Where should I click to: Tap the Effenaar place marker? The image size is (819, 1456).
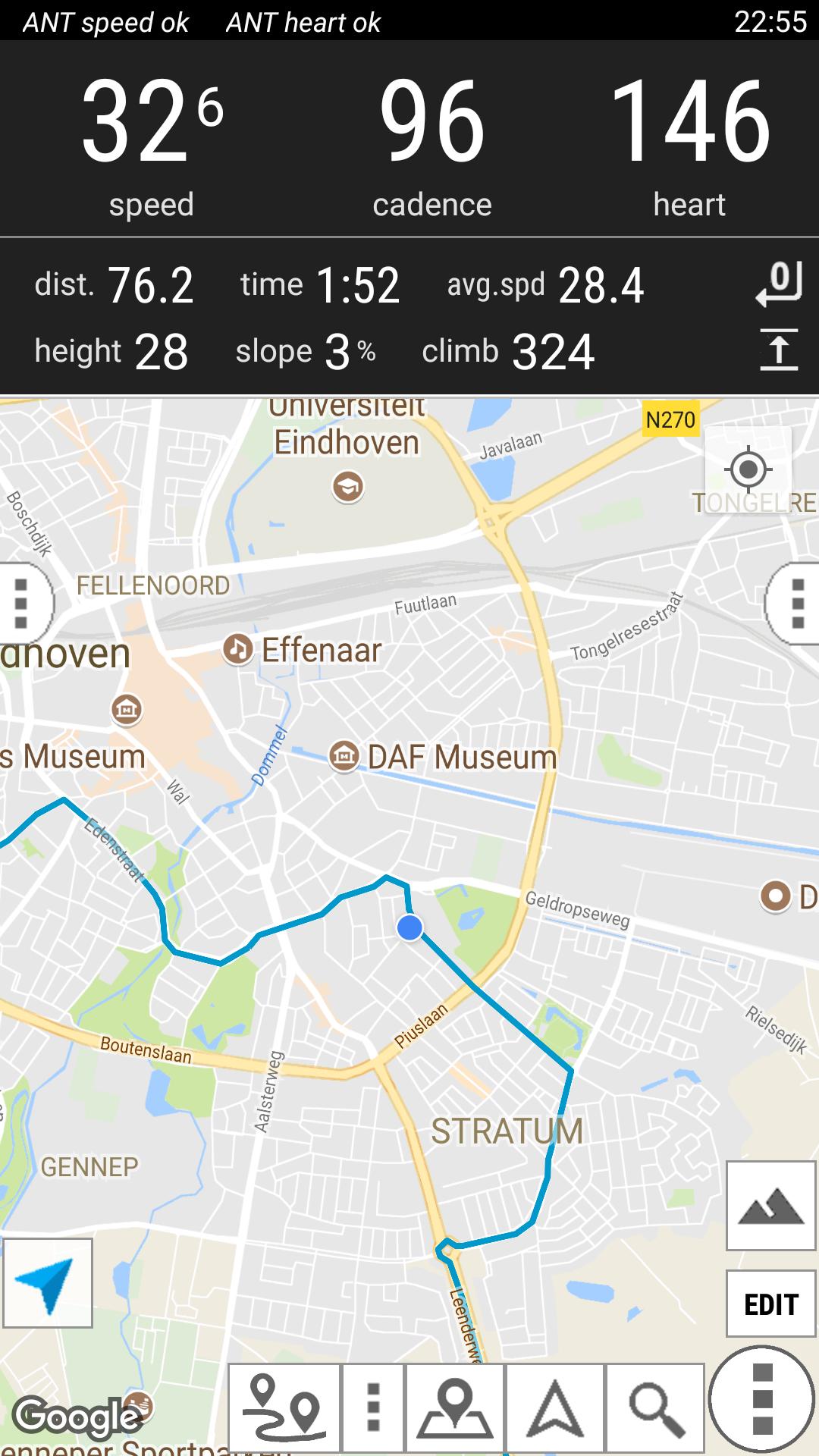tap(238, 650)
